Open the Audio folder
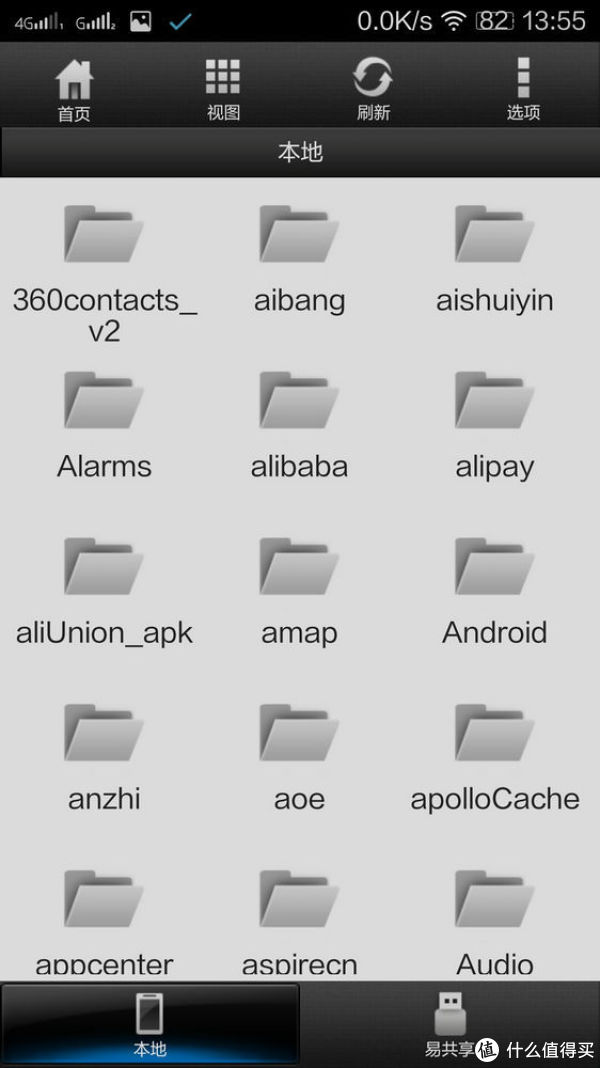Screen dimensions: 600x1068 tap(494, 923)
